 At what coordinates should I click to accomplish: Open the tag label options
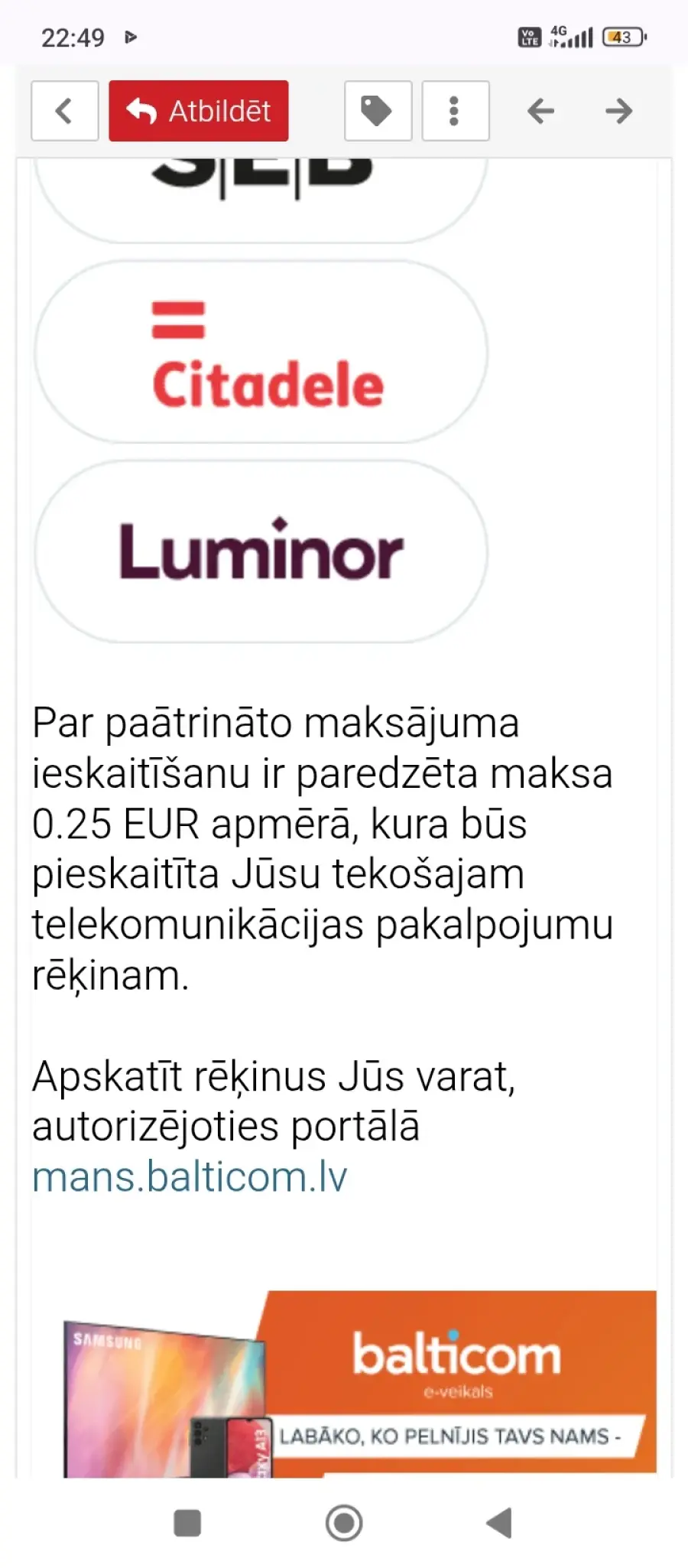pos(378,111)
